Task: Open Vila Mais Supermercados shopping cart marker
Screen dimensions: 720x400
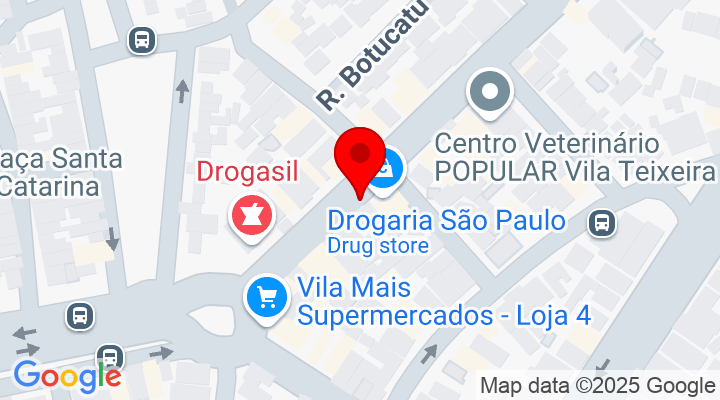Action: coord(266,297)
